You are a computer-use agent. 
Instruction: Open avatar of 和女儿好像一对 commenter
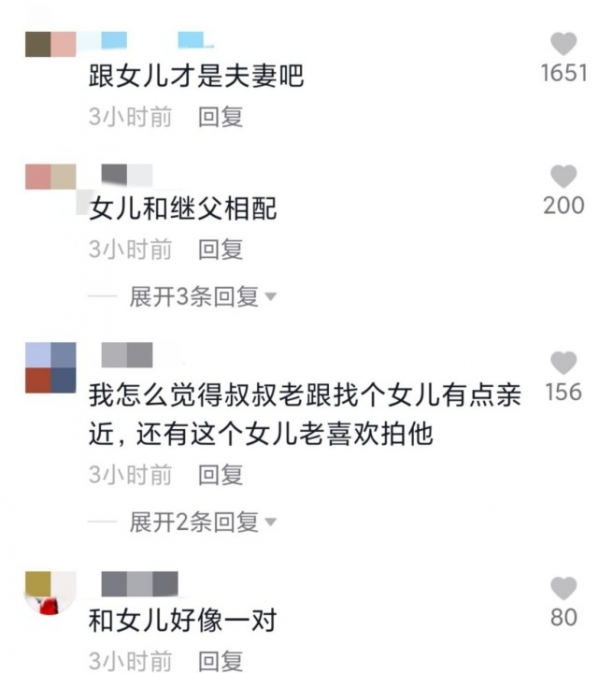tap(50, 593)
